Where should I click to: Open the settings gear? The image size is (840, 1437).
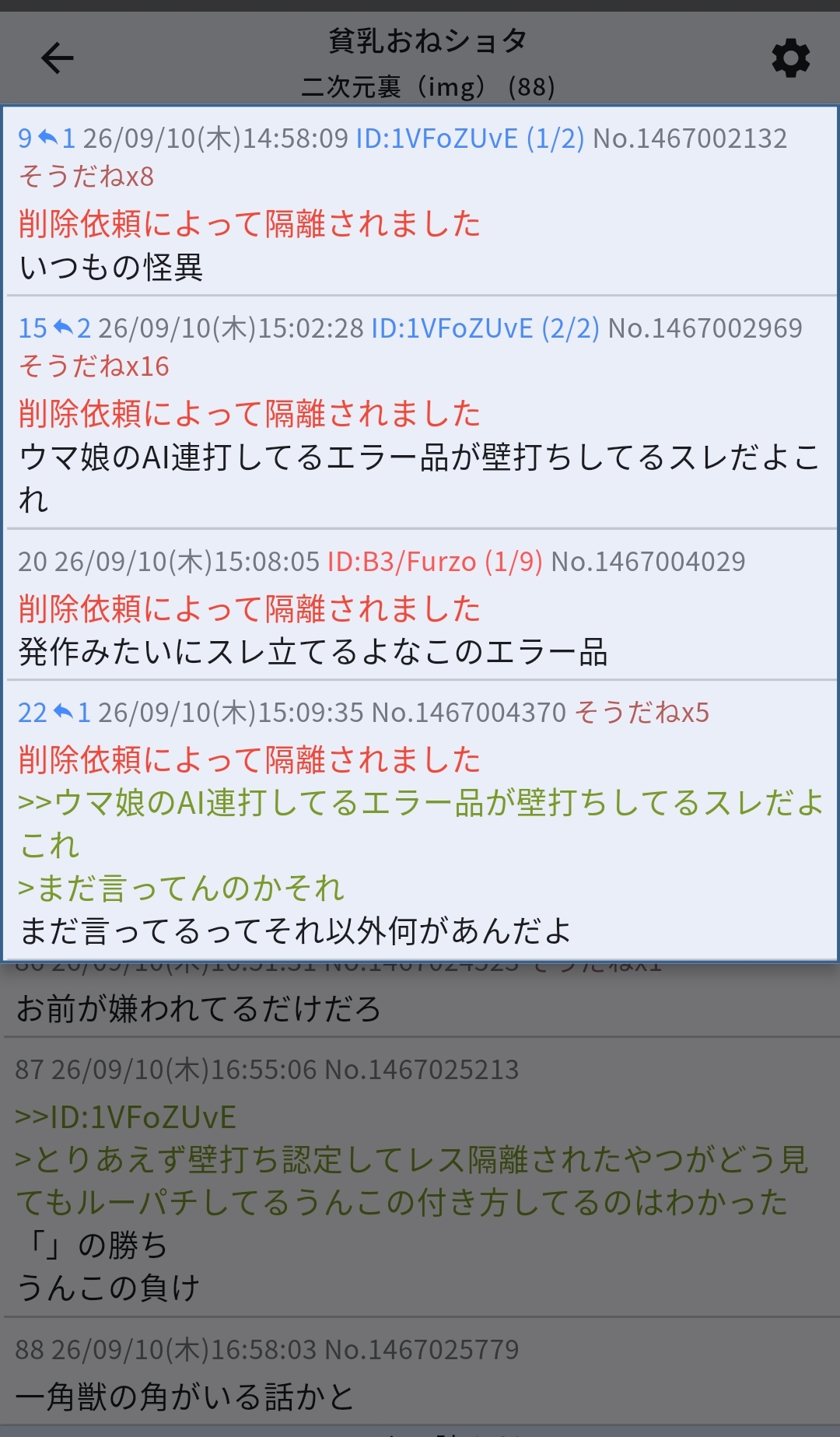pos(790,58)
